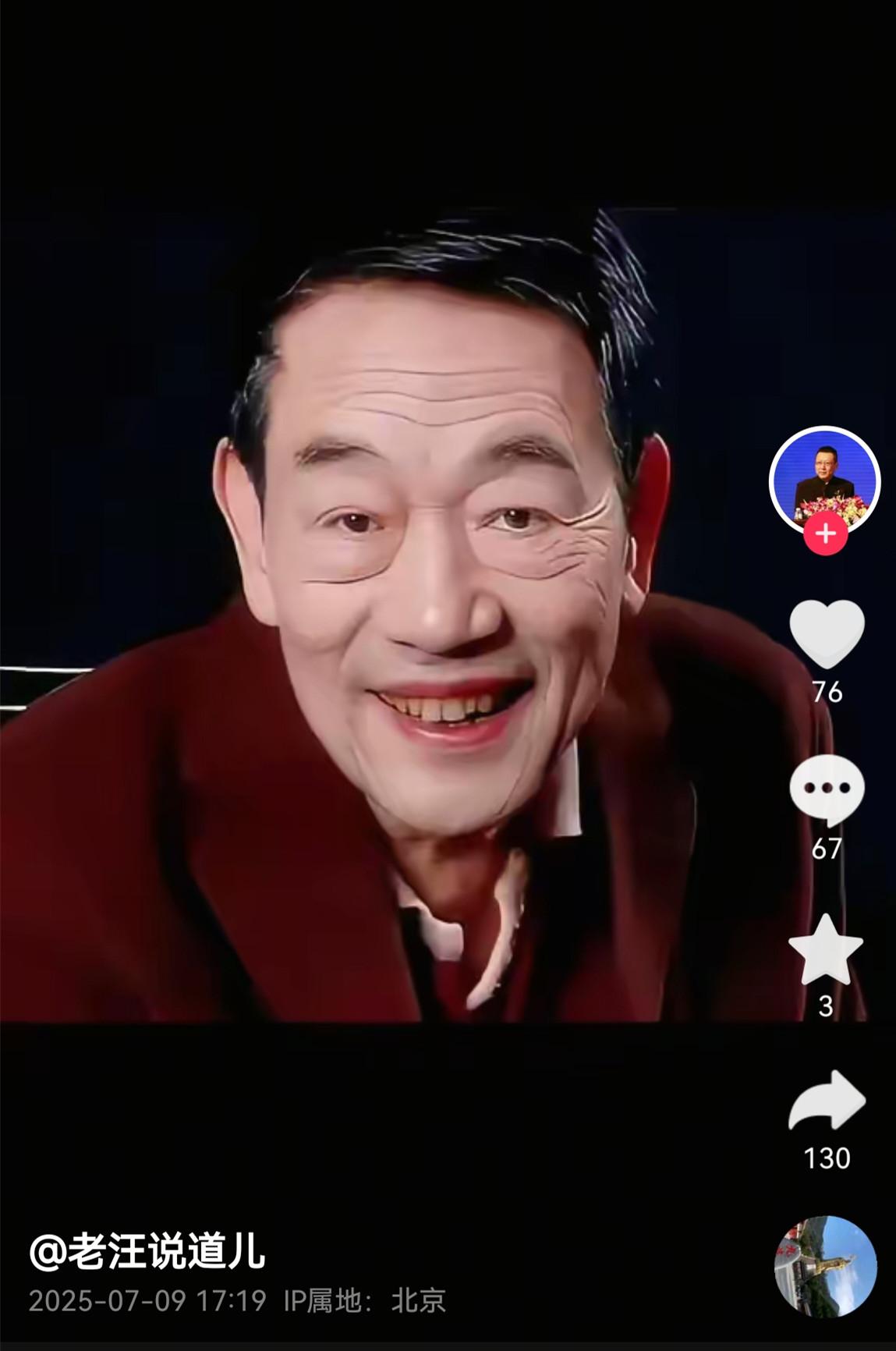This screenshot has height=1351, width=896.
Task: Share this video
Action: pos(827,1101)
